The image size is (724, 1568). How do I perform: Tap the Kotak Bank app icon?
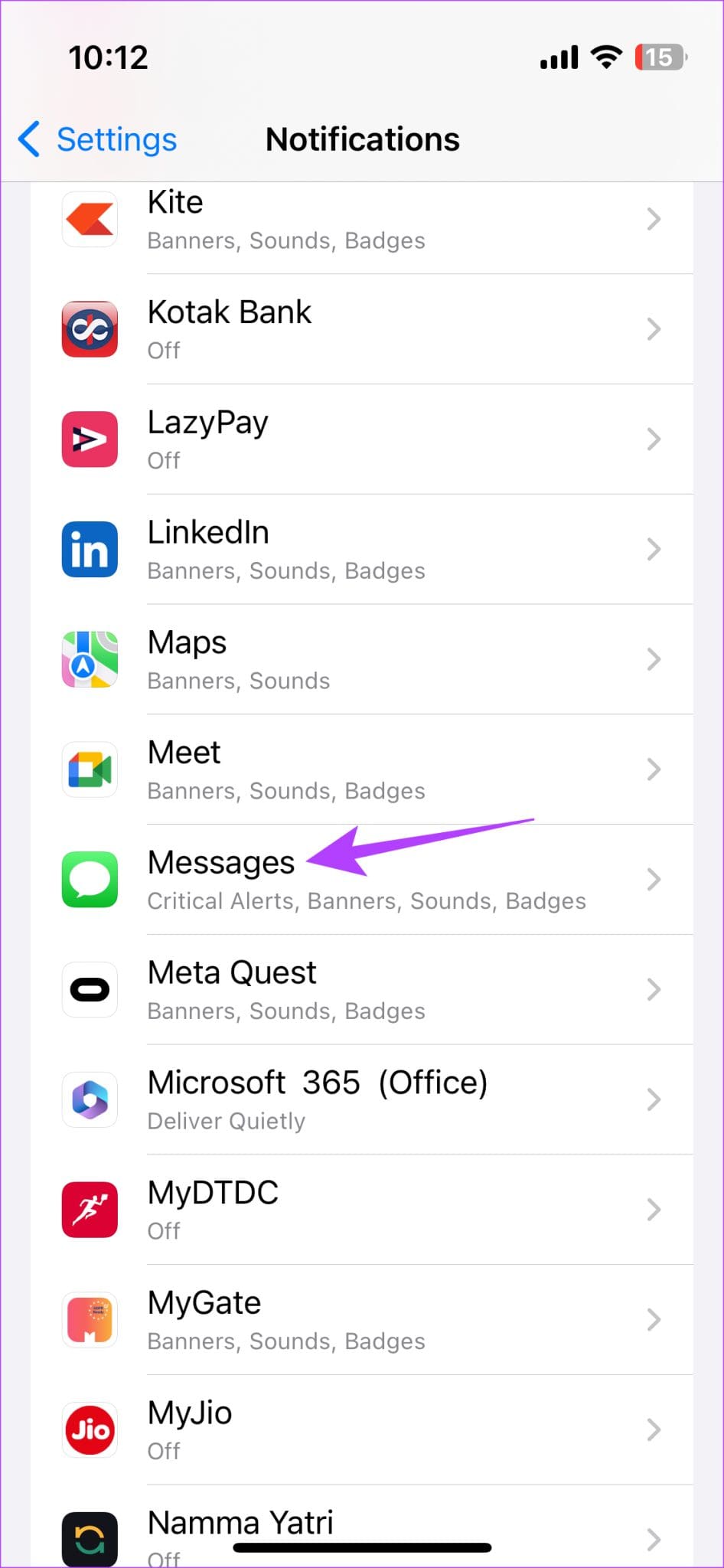[x=90, y=329]
